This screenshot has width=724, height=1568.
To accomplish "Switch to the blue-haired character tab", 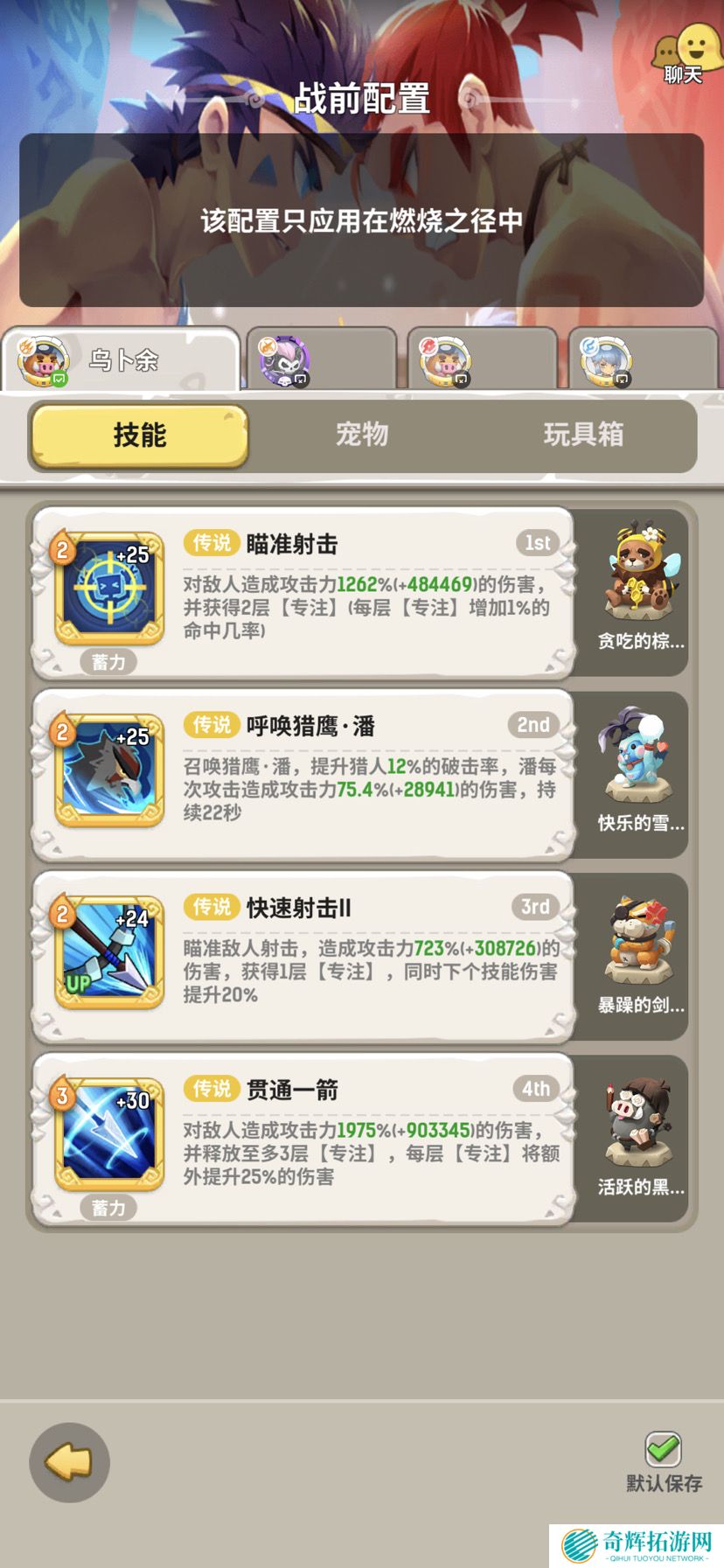I will pos(643,359).
